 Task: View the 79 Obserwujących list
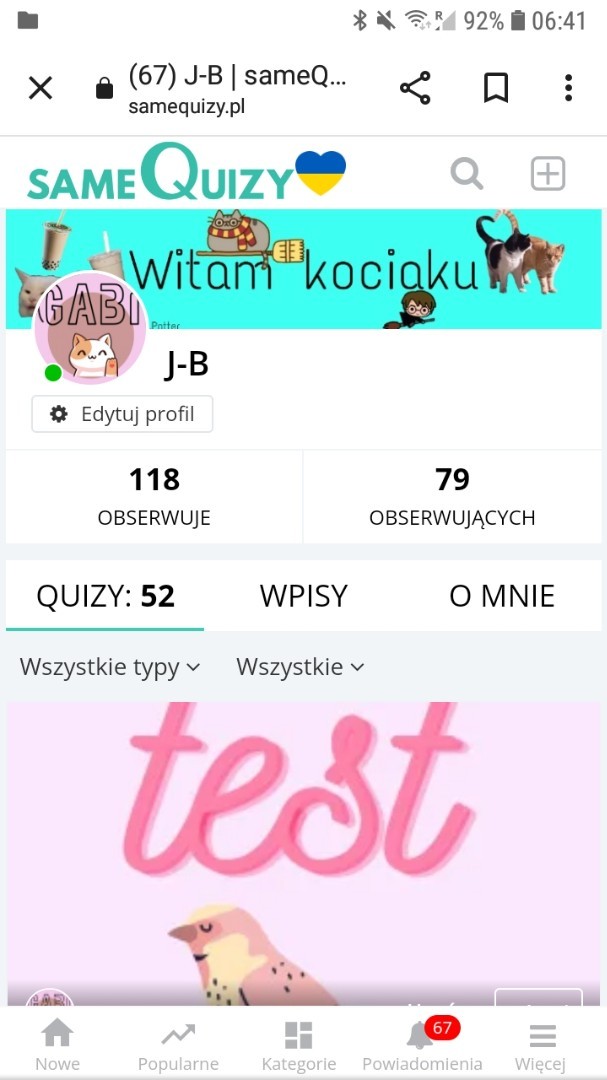[x=452, y=497]
